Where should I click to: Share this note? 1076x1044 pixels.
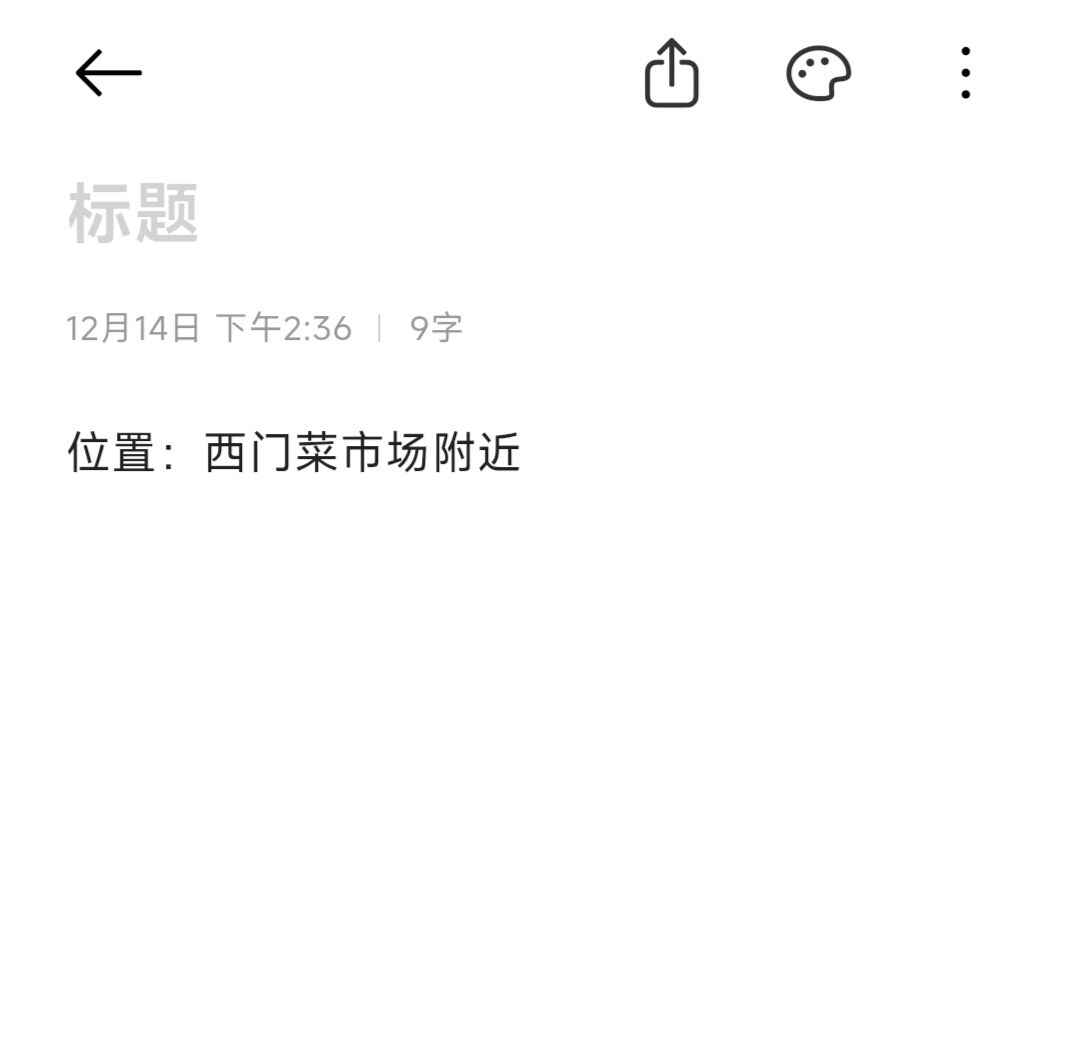[x=671, y=73]
